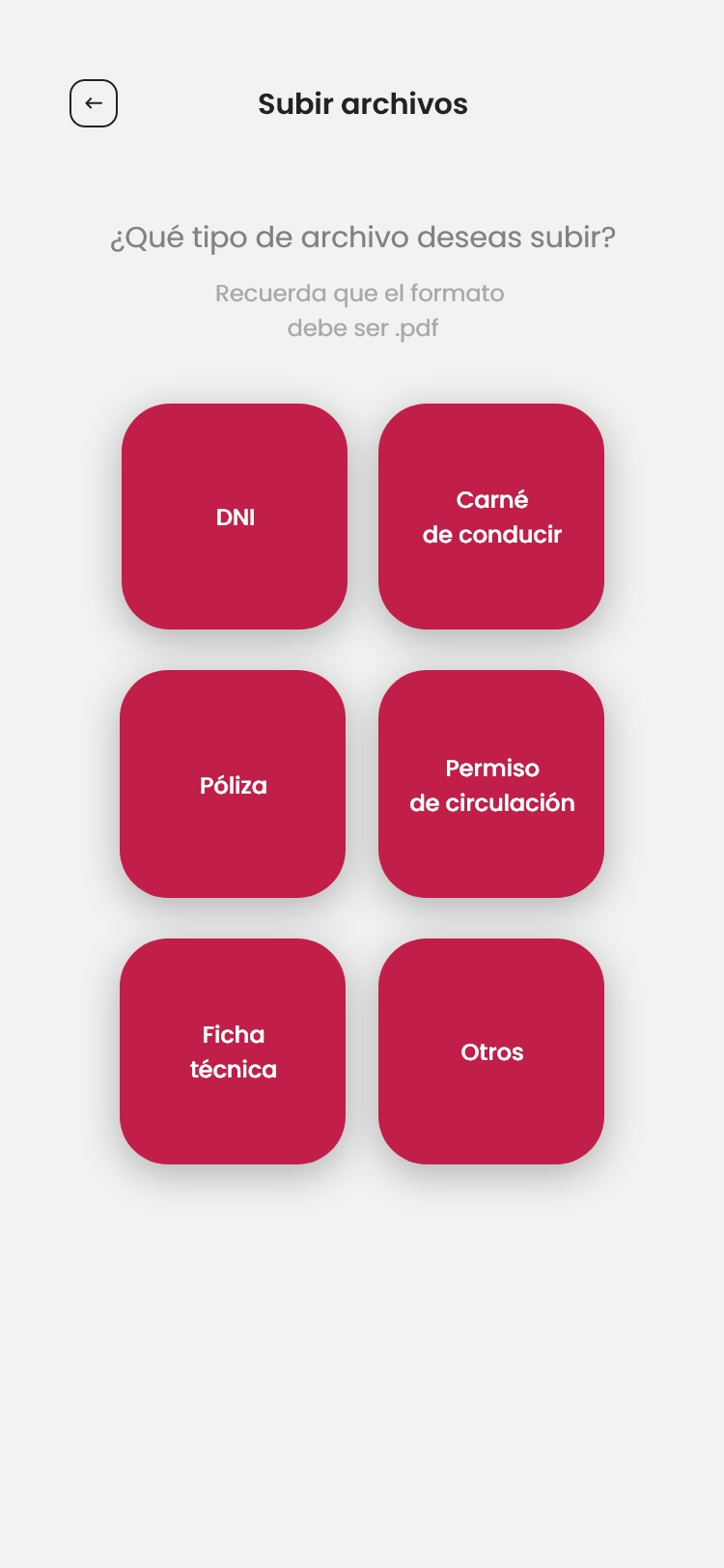
Task: Click the .pdf format reminder text
Action: 362,311
